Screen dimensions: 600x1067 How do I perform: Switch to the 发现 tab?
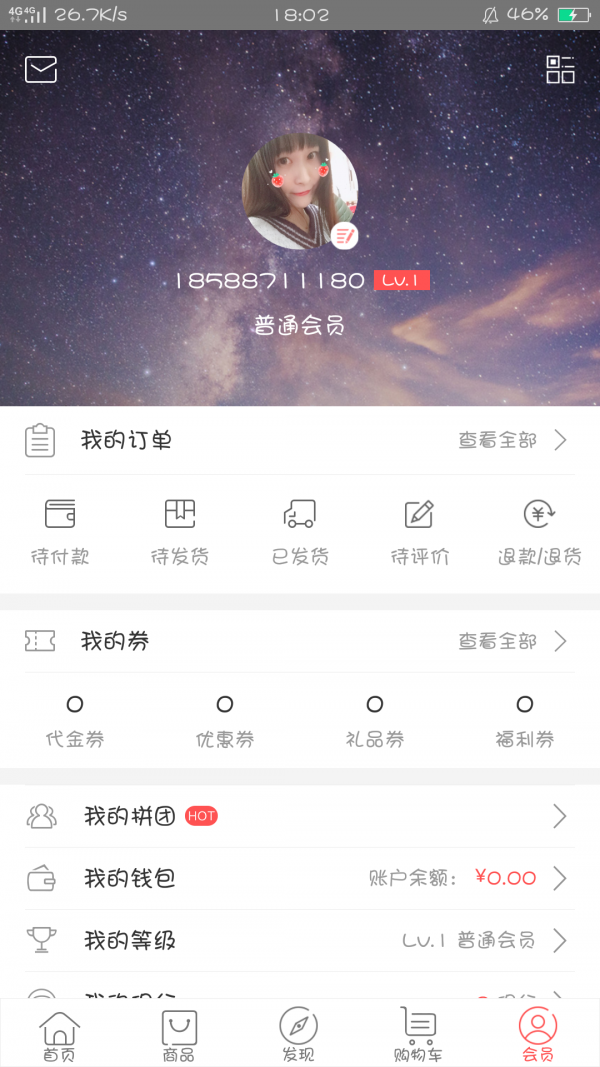pos(298,1035)
